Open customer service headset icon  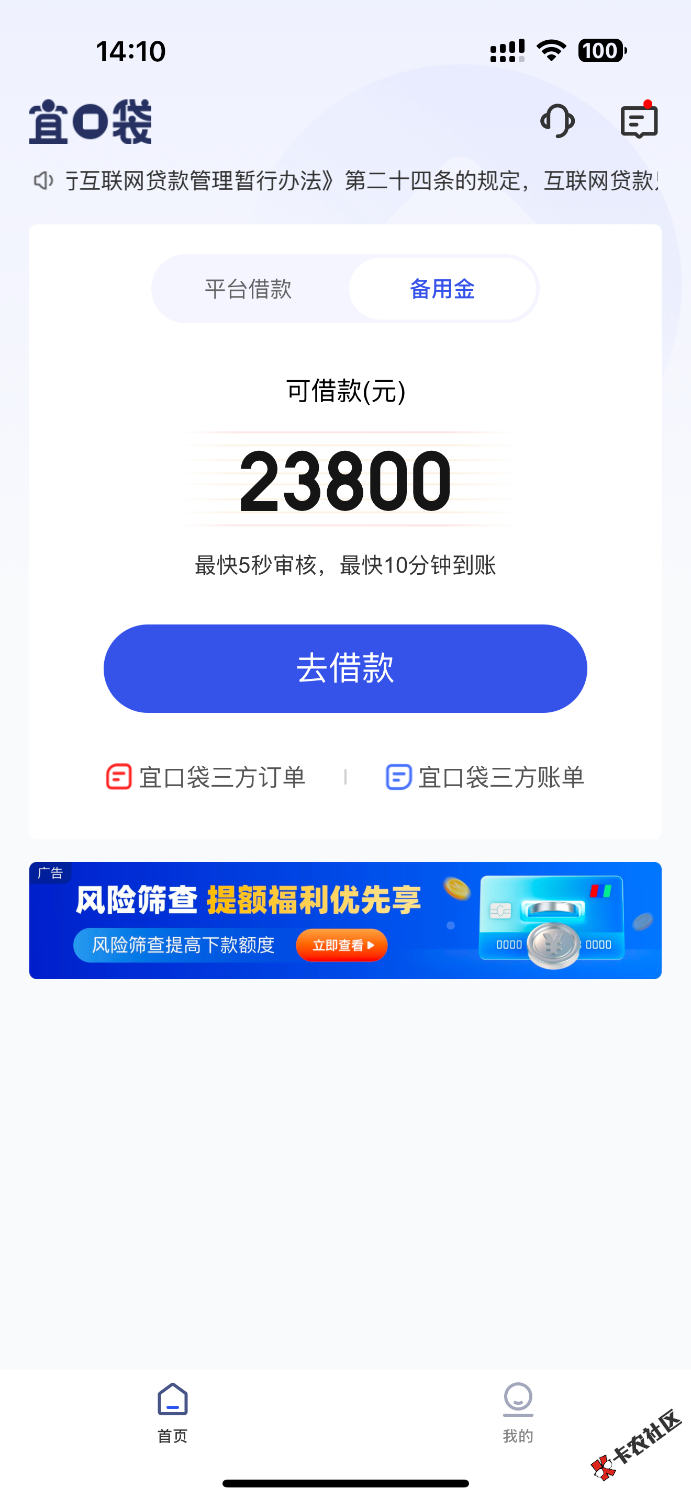click(x=557, y=121)
